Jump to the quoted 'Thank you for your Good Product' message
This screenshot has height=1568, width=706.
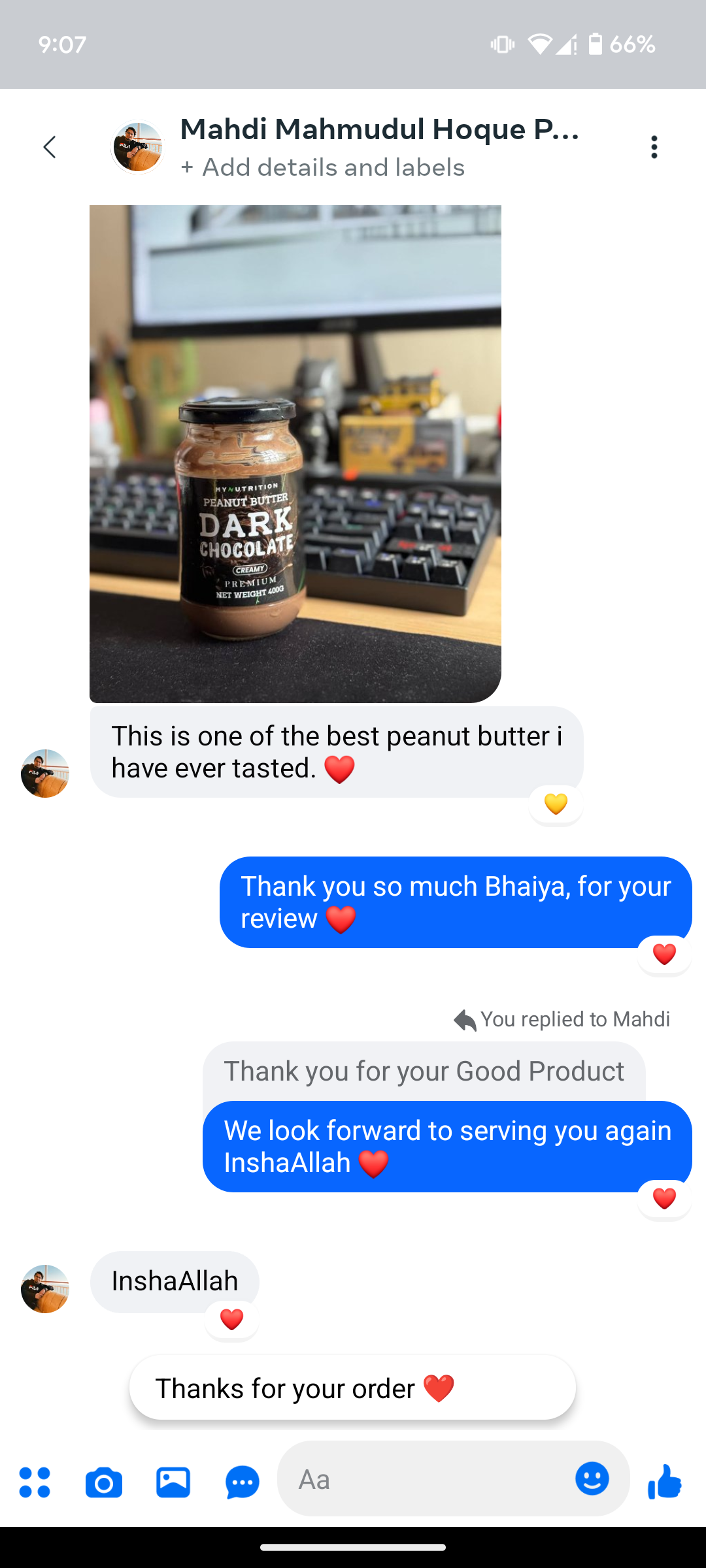424,1071
